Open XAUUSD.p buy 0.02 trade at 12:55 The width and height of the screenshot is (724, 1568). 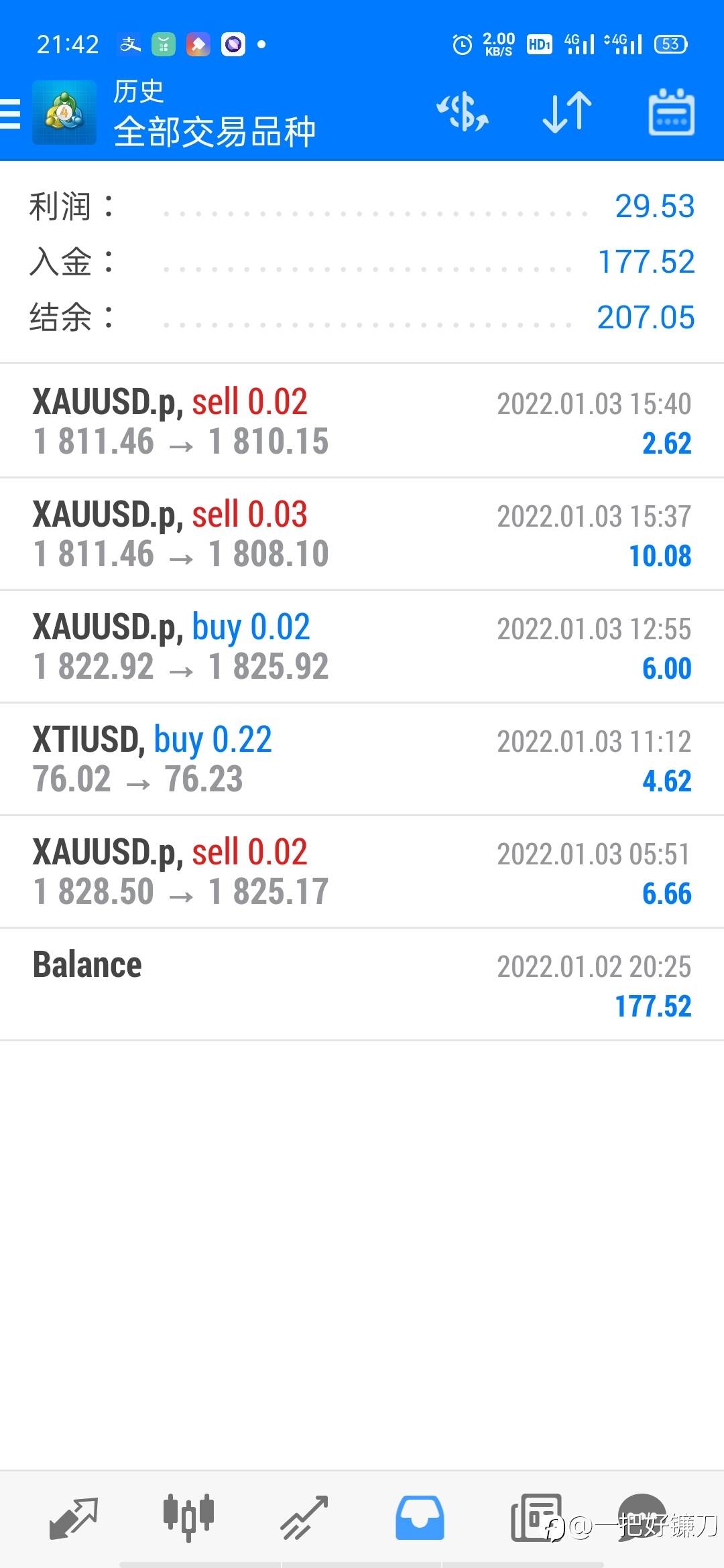click(362, 646)
